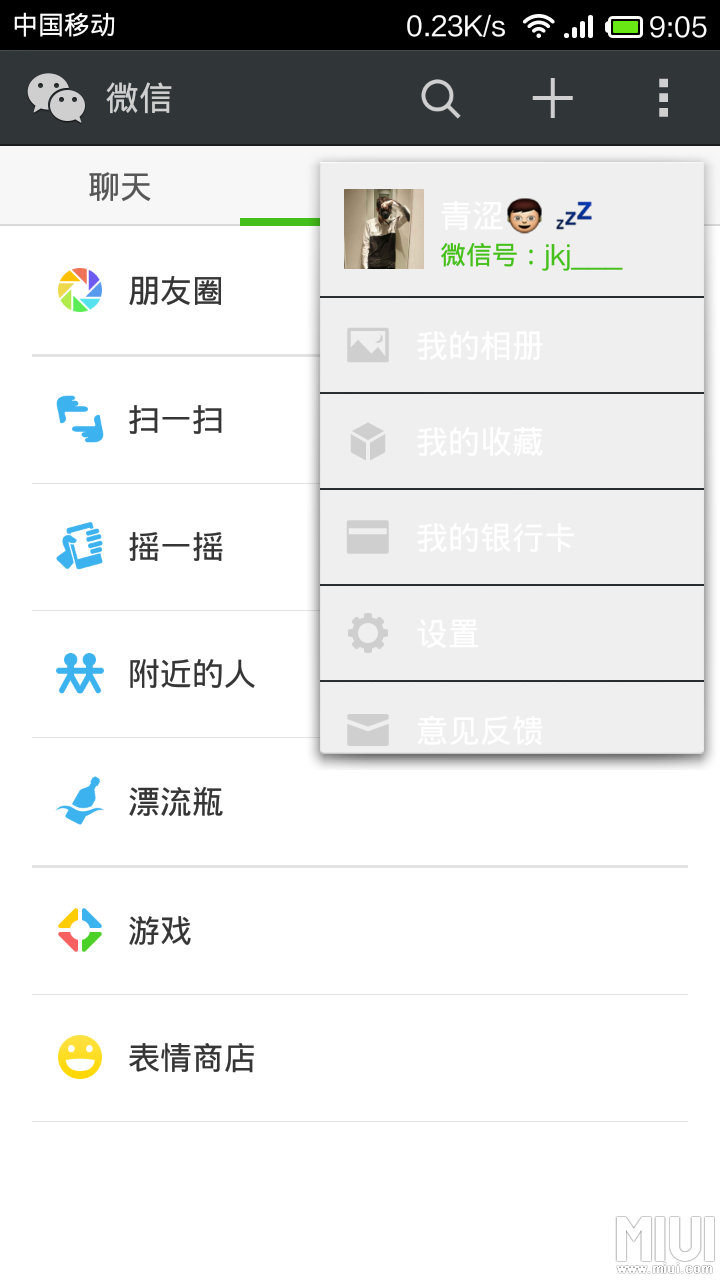Launch 扫一扫 QR scanner

(175, 420)
